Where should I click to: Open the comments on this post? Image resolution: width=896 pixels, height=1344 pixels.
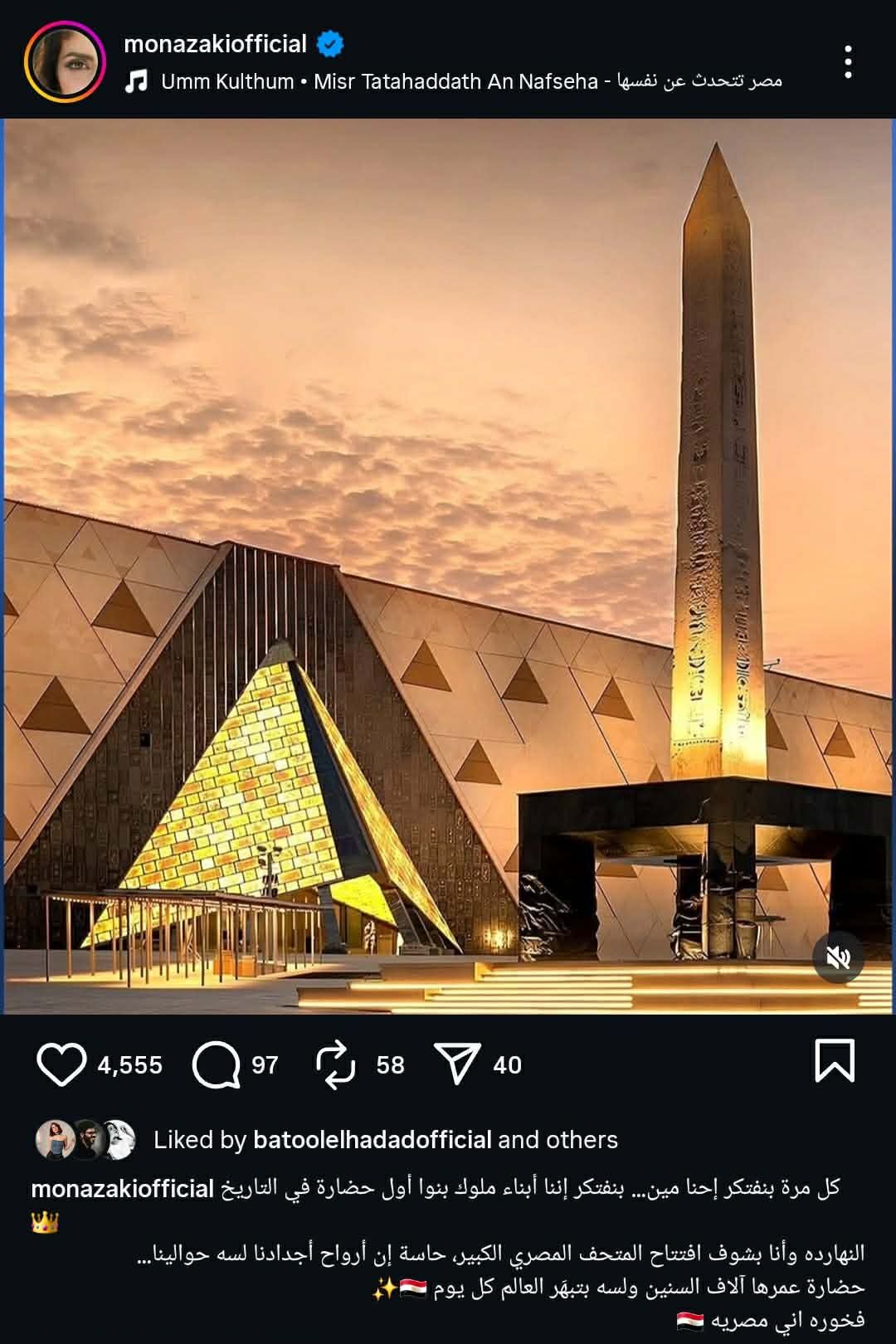(x=216, y=1064)
